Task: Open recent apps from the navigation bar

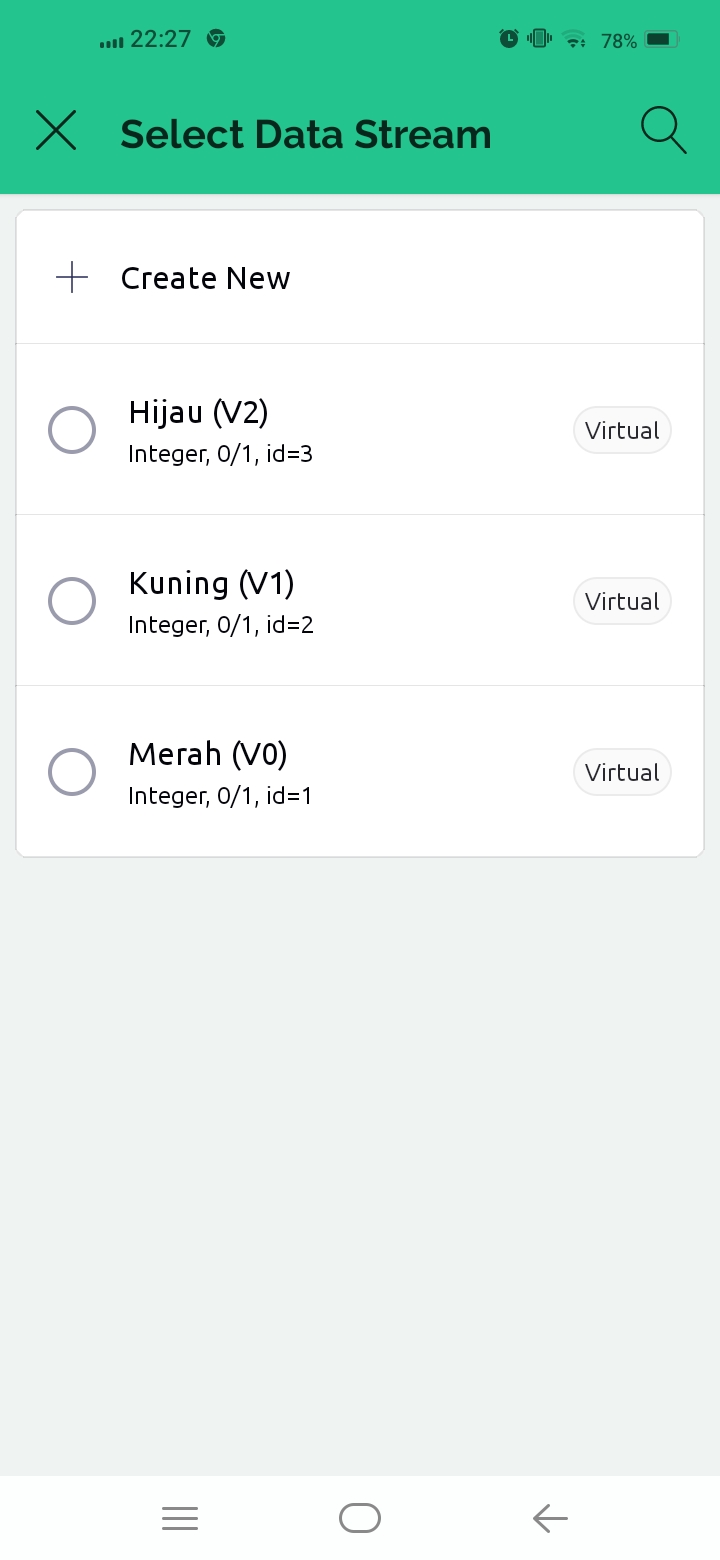Action: coord(180,1518)
